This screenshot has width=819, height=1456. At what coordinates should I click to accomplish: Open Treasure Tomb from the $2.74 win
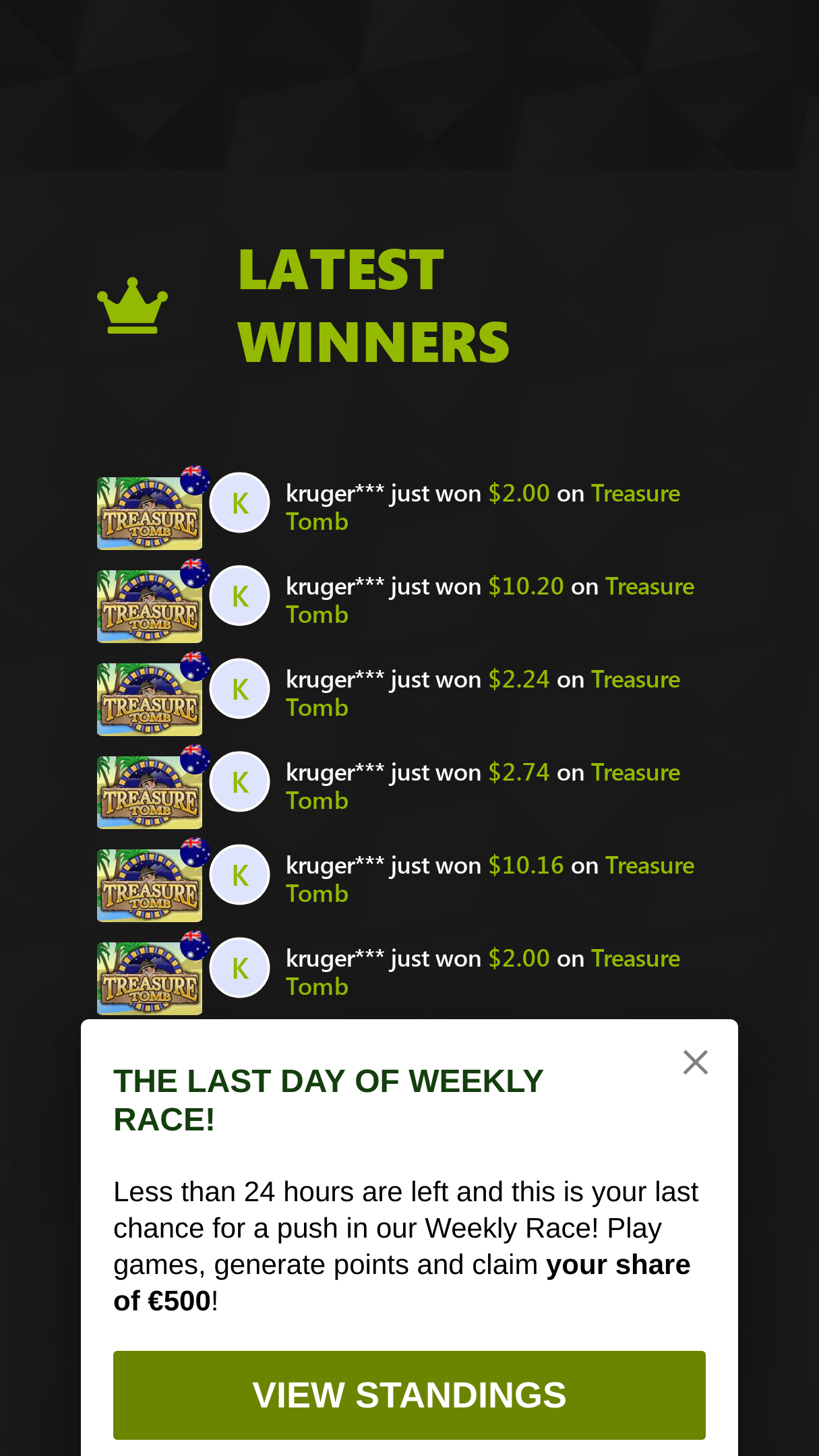[150, 792]
